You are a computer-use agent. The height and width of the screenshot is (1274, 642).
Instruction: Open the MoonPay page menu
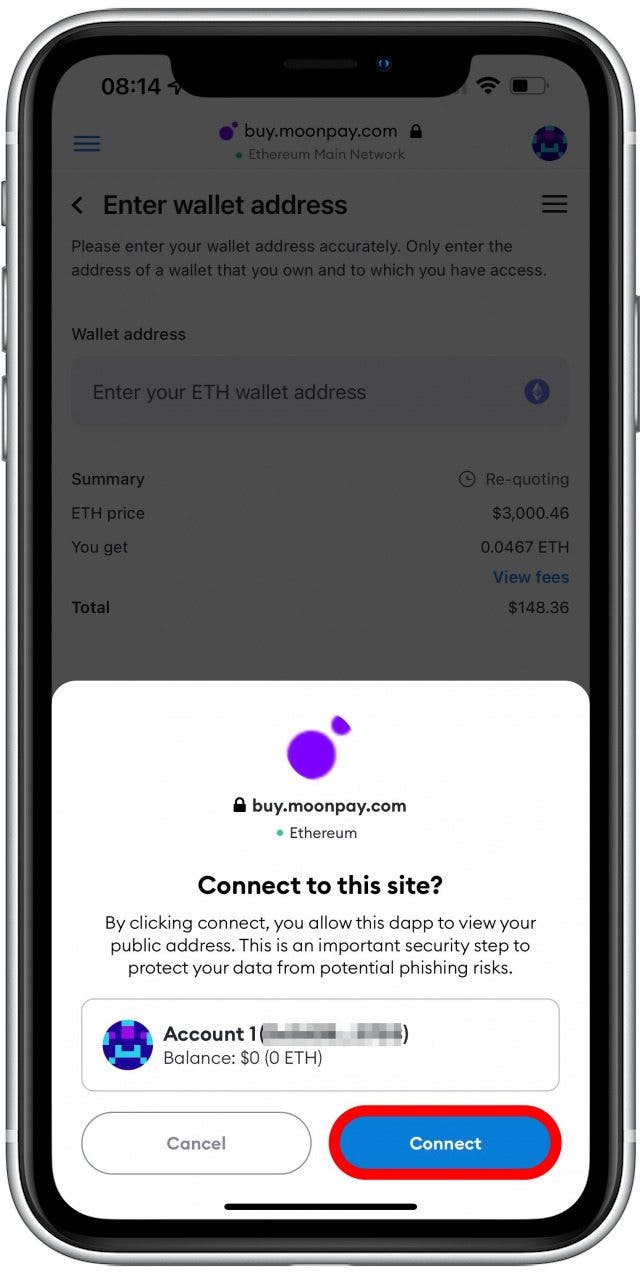[x=554, y=205]
